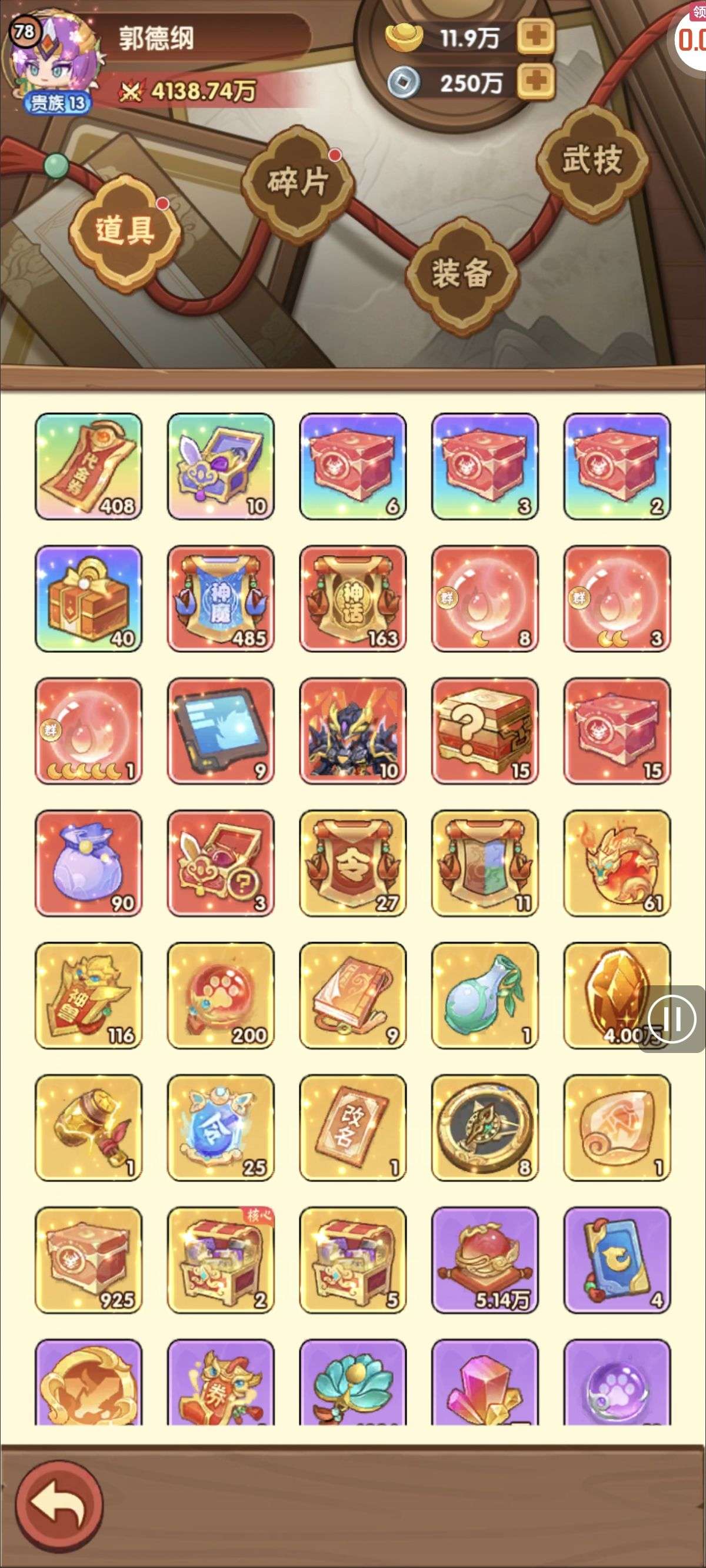Viewport: 706px width, 1568px height.
Task: Switch to the 碎片 tab
Action: click(298, 182)
